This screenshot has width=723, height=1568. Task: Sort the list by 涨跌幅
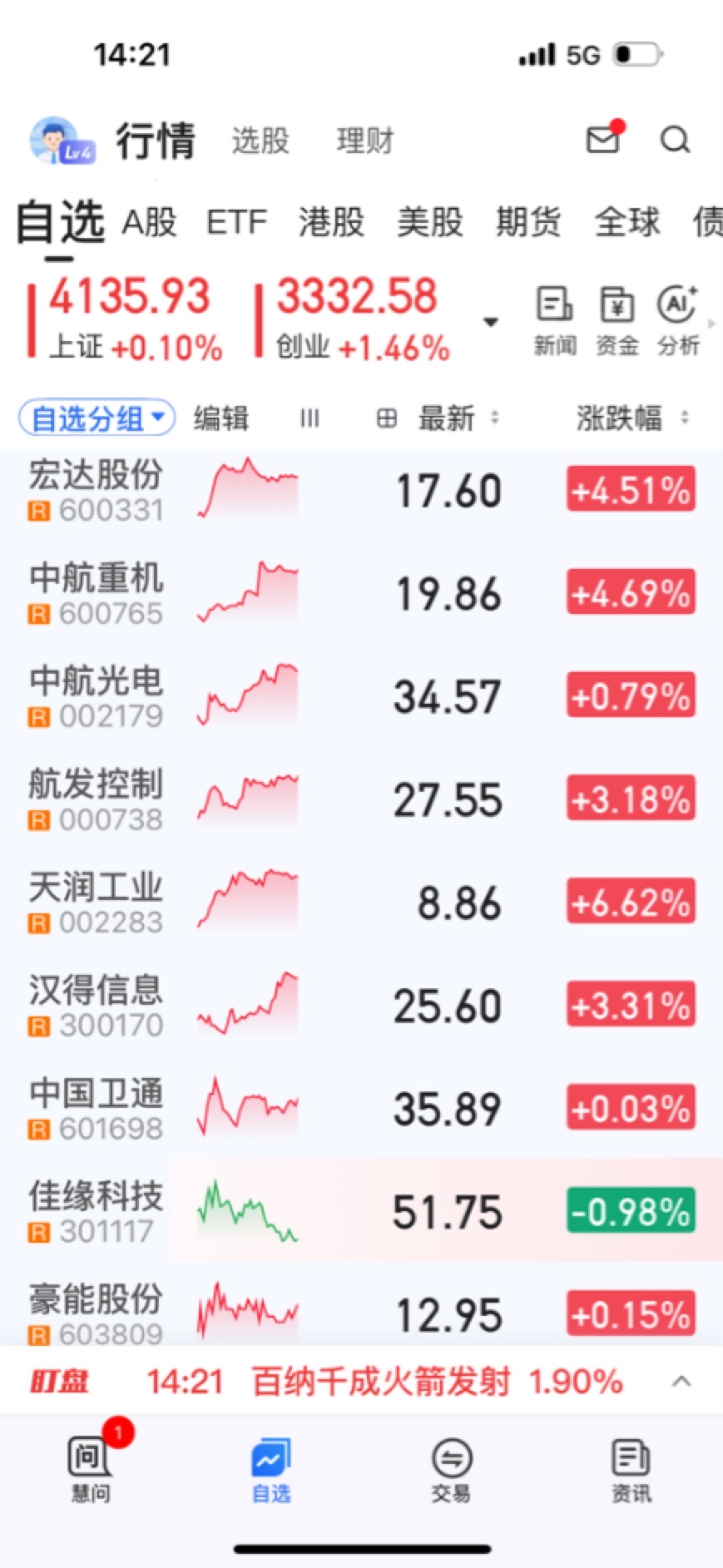point(631,418)
